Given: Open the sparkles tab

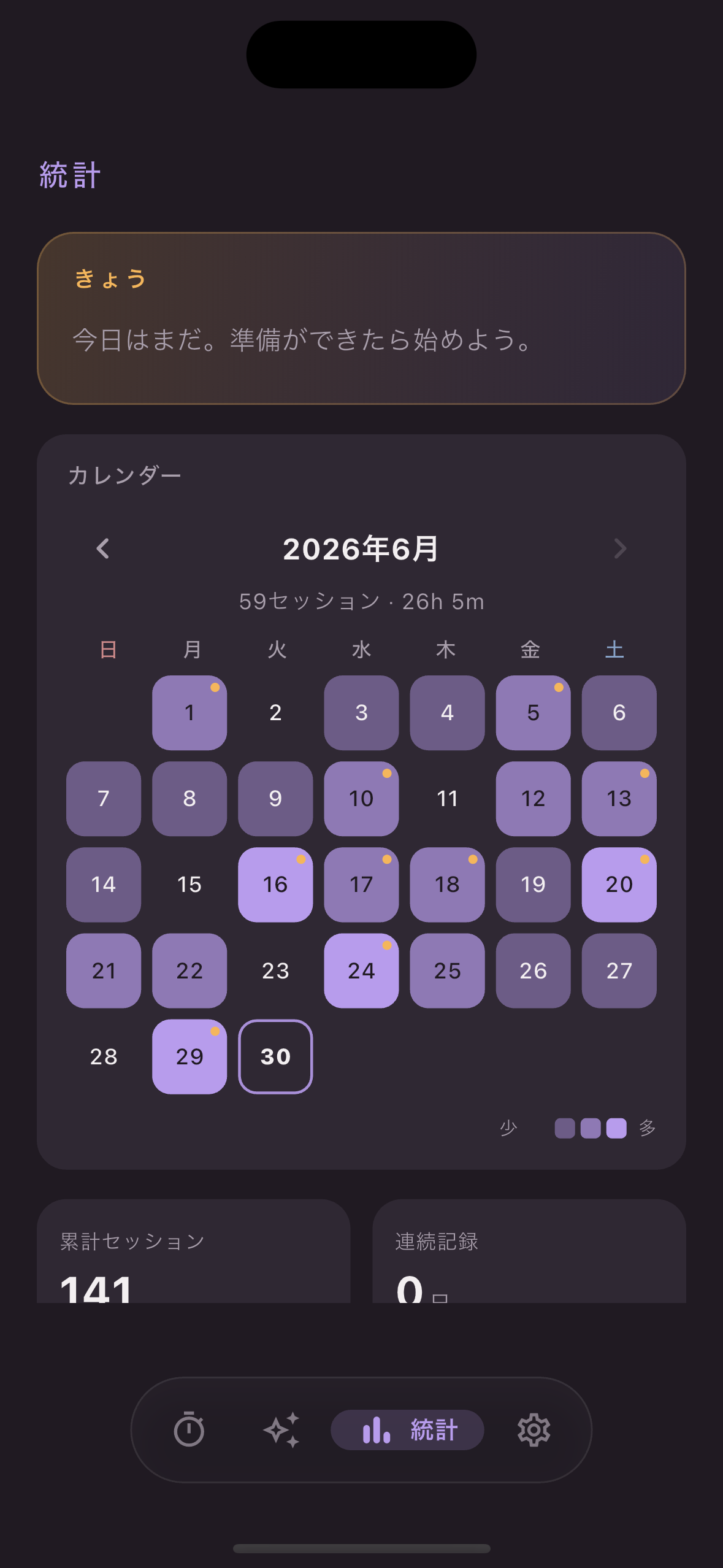Looking at the screenshot, I should (x=281, y=1430).
